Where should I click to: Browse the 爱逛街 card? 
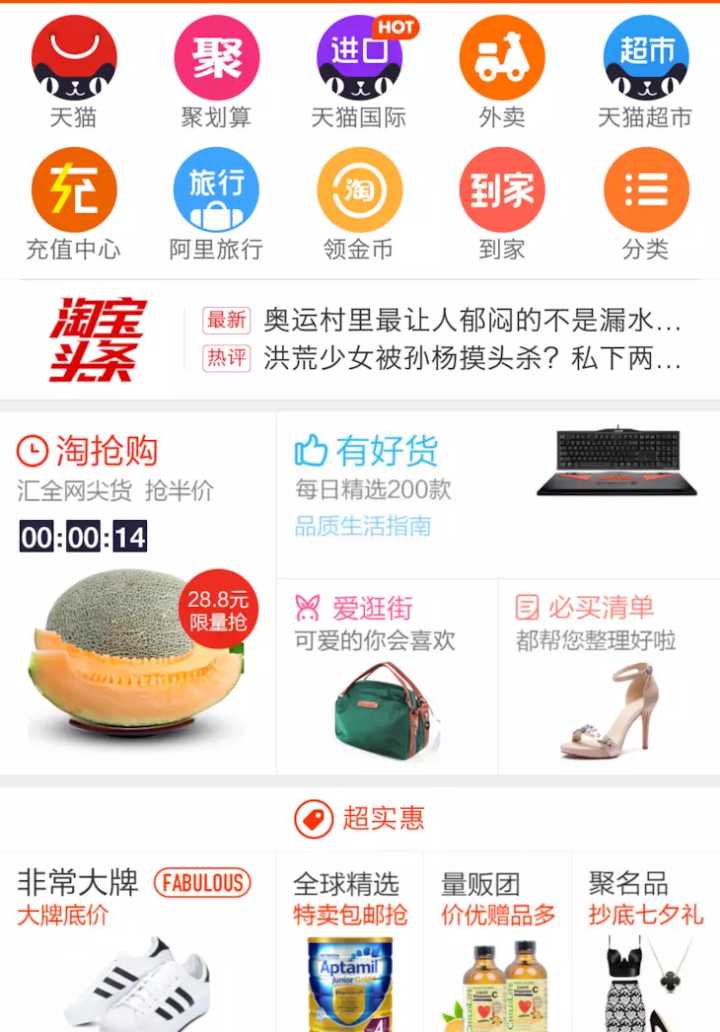(386, 675)
